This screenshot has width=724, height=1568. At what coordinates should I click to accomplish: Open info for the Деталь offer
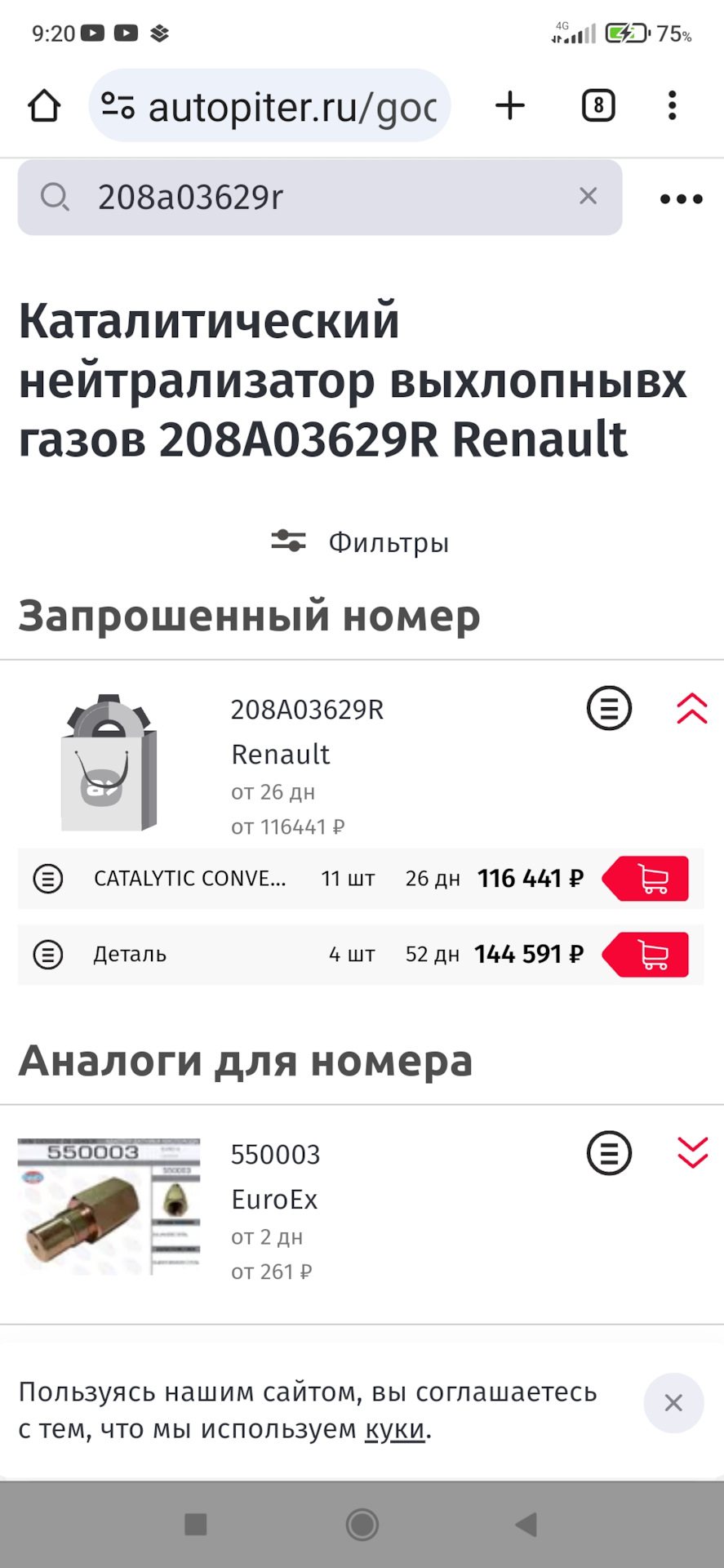coord(48,954)
